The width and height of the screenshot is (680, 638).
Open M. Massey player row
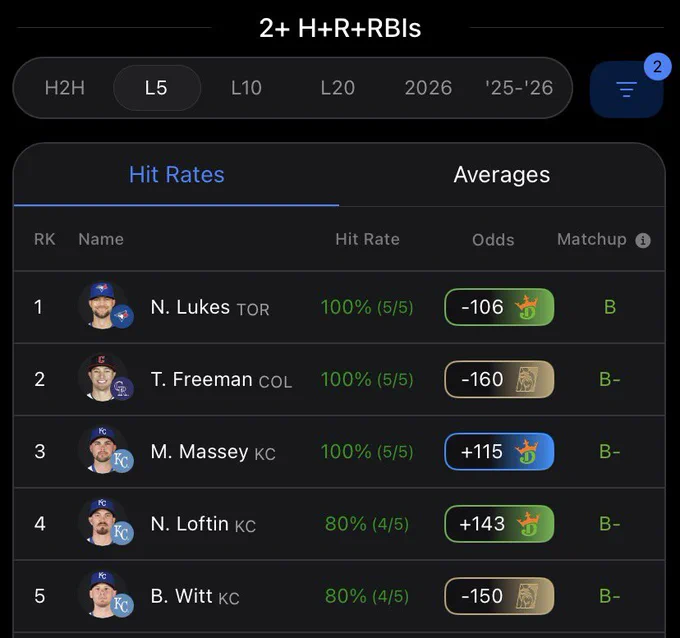click(339, 452)
